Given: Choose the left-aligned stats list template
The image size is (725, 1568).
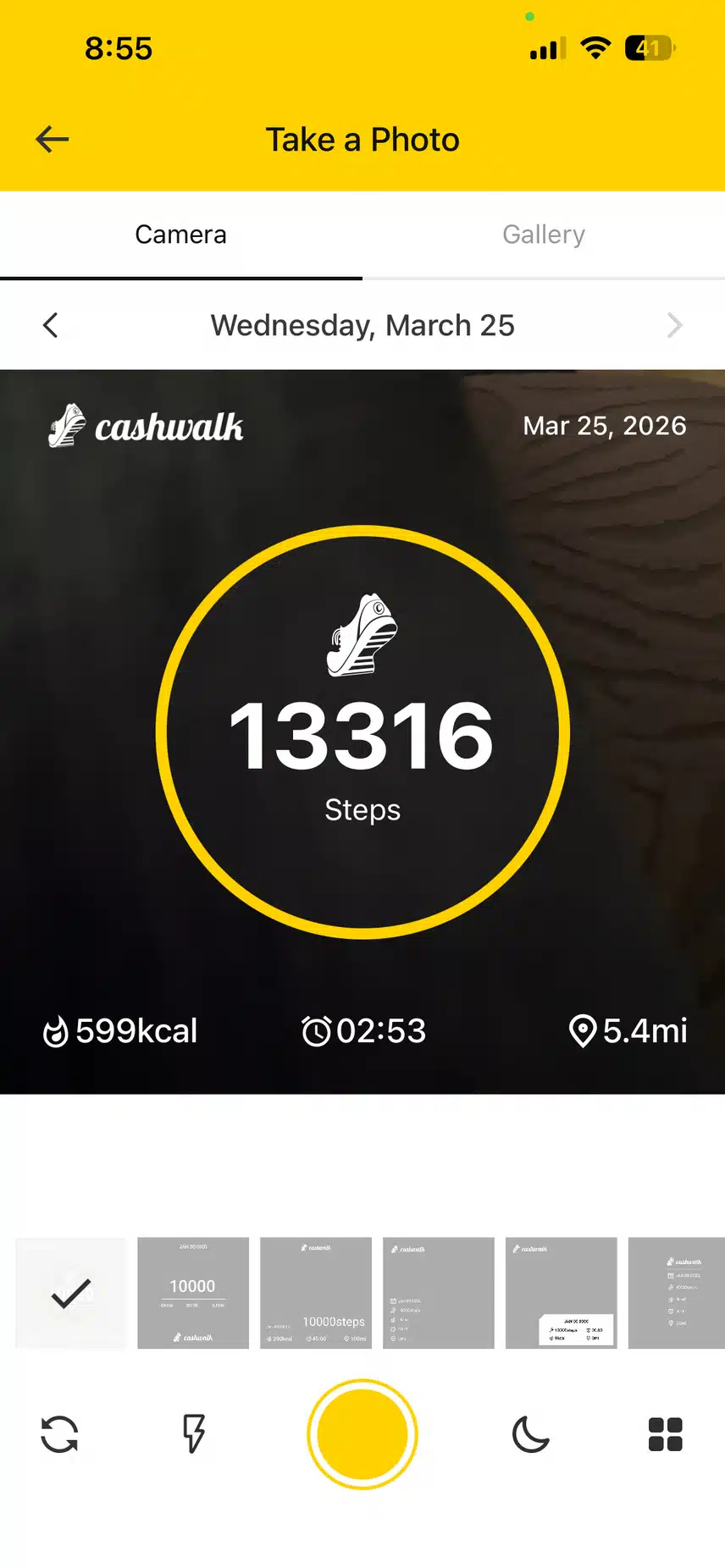Looking at the screenshot, I should (438, 1293).
